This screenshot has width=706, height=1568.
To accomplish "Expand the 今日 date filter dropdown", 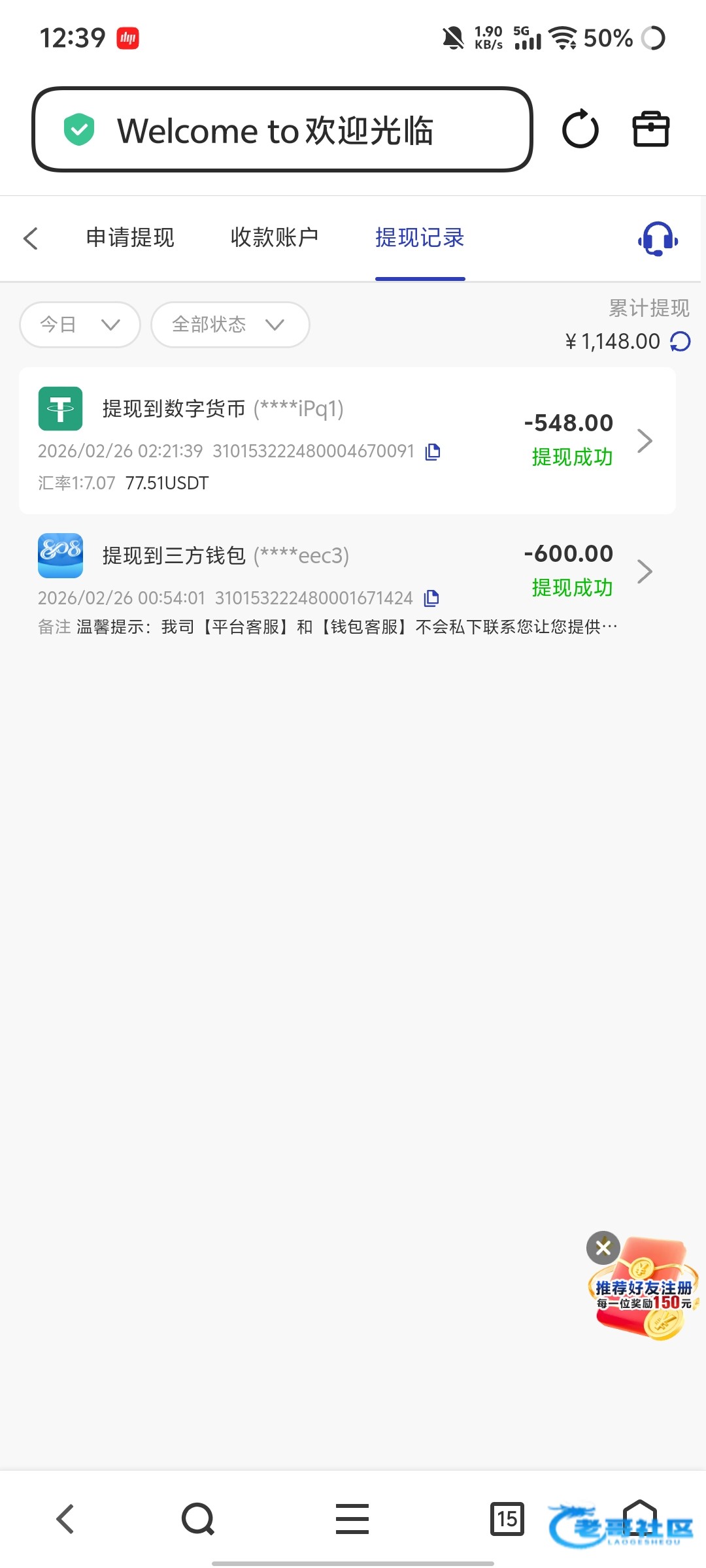I will click(80, 325).
